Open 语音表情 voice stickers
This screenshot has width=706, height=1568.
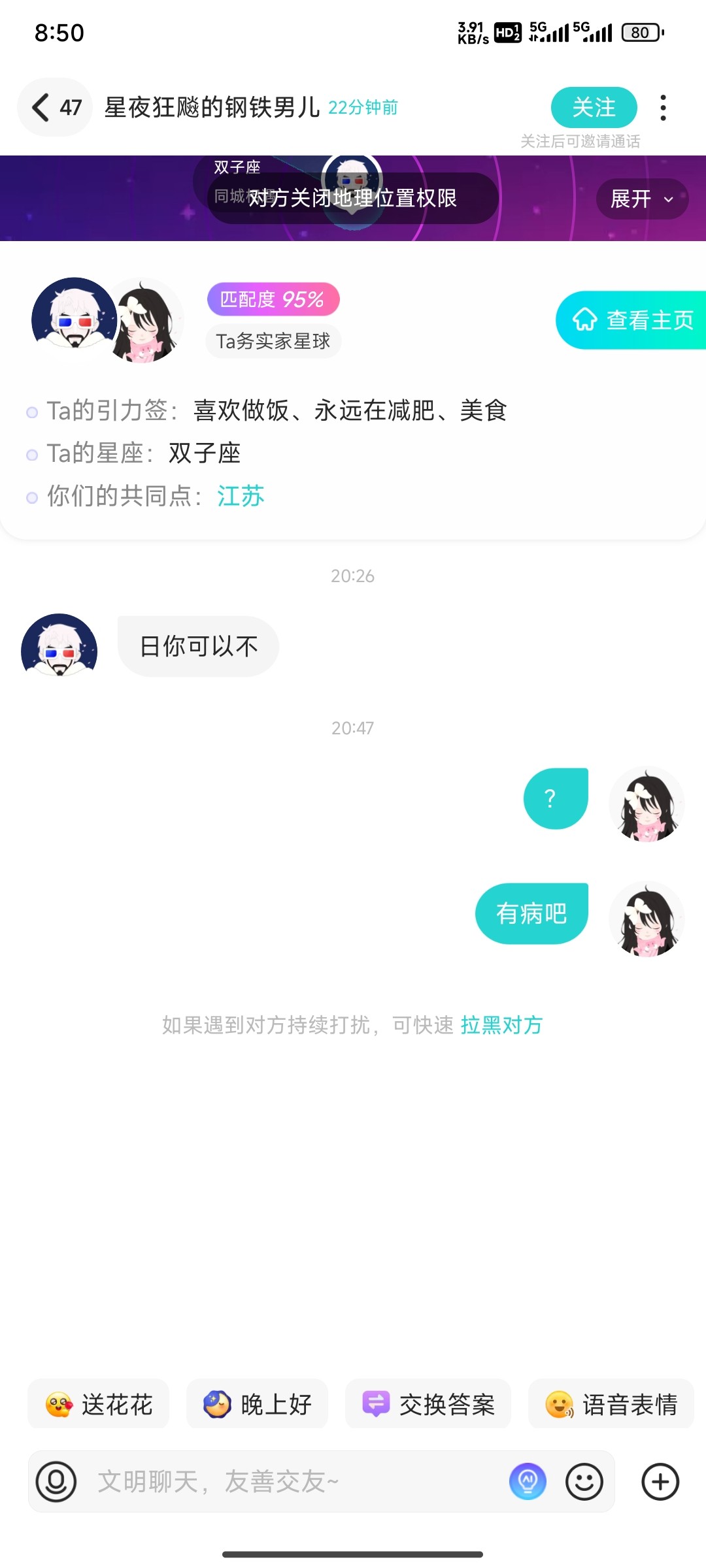(x=611, y=1404)
